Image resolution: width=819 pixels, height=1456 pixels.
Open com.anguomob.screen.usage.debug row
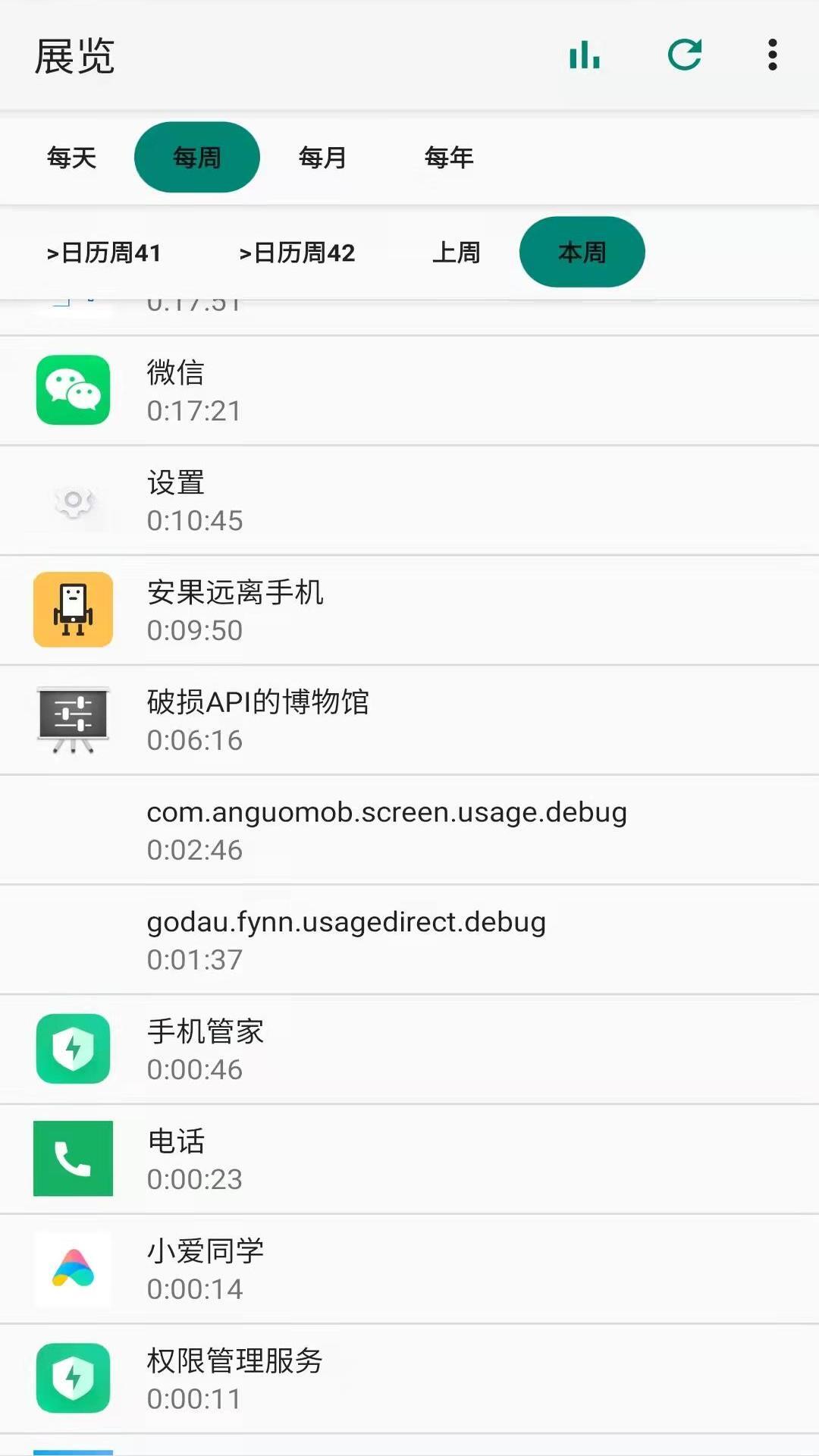click(409, 830)
